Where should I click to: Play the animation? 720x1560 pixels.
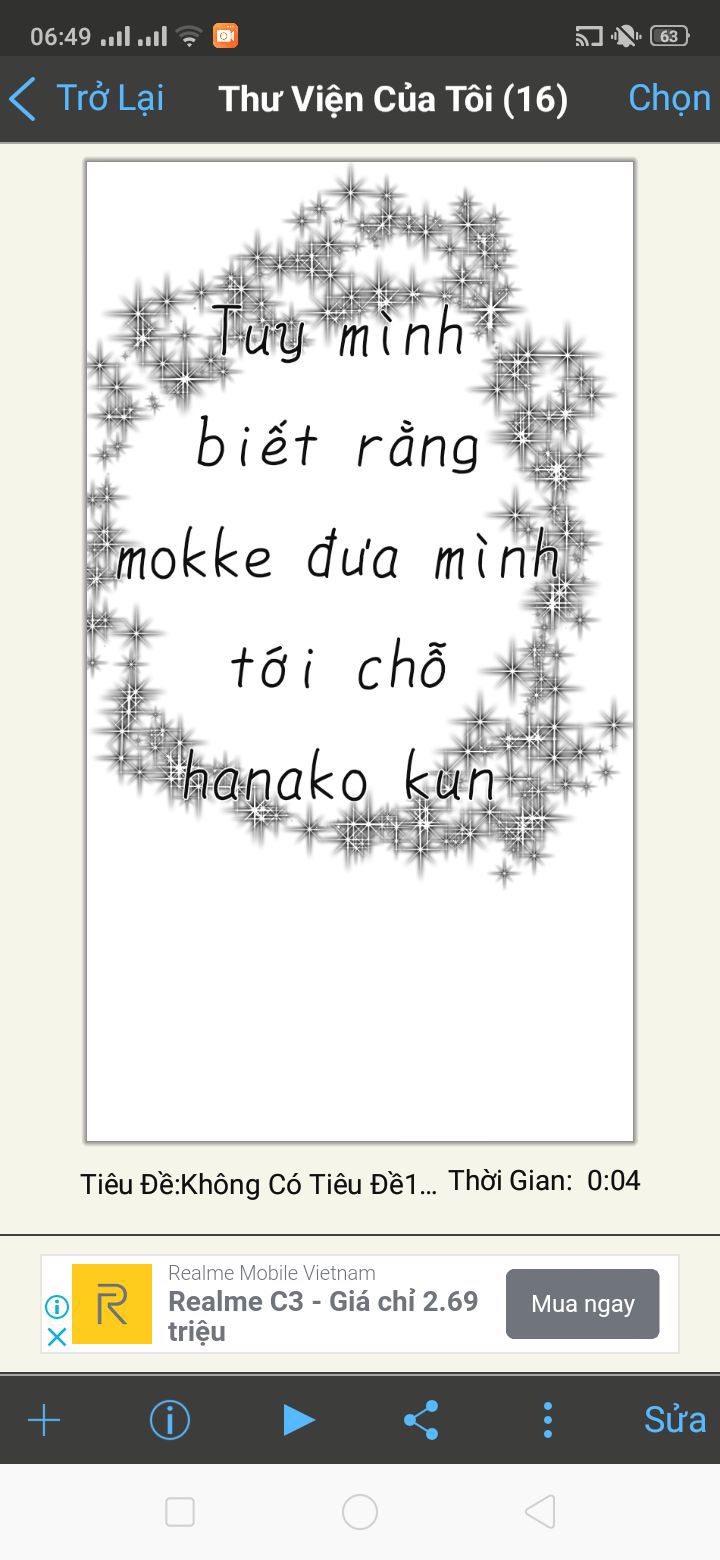pos(298,1420)
